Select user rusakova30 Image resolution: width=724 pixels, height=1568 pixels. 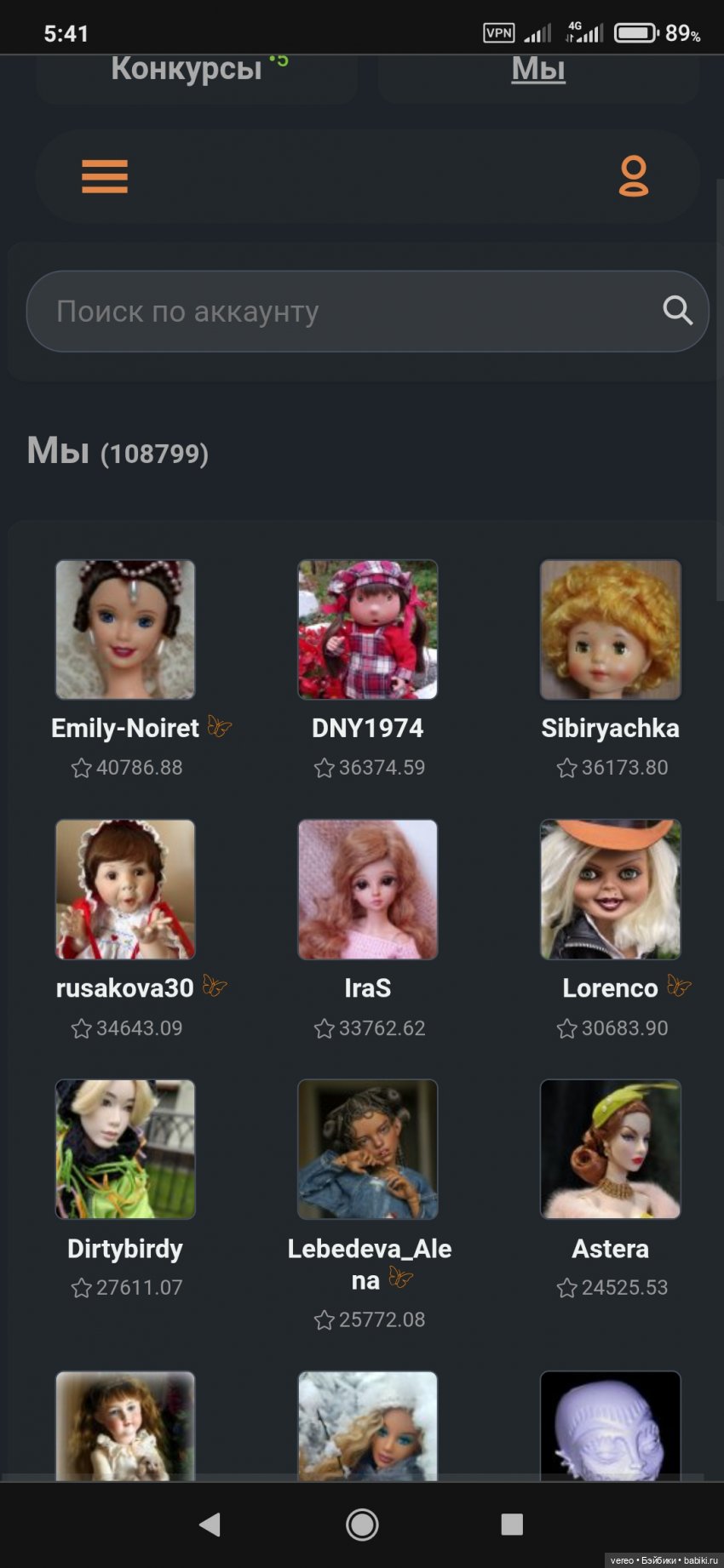[x=125, y=890]
